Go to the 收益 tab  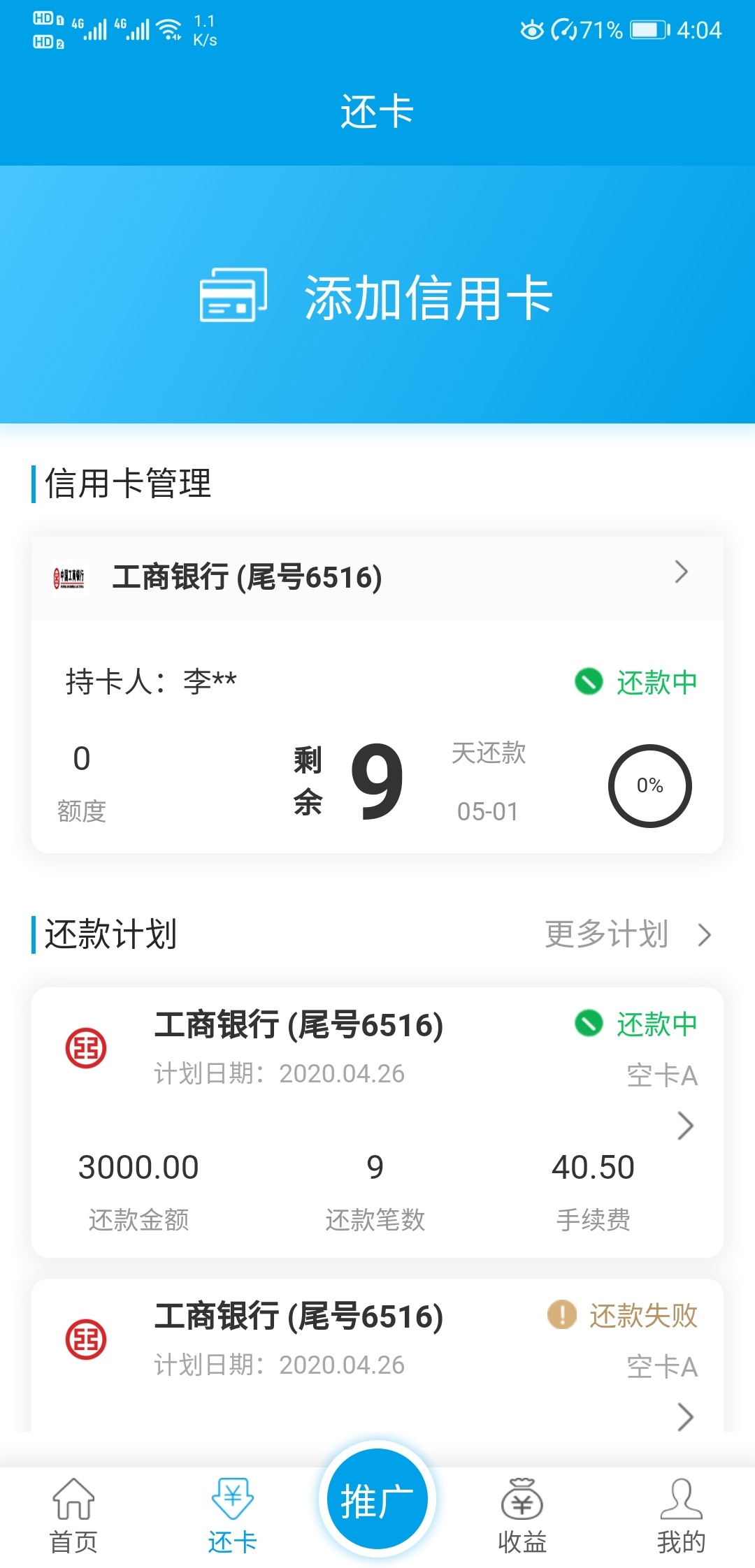[x=522, y=1516]
